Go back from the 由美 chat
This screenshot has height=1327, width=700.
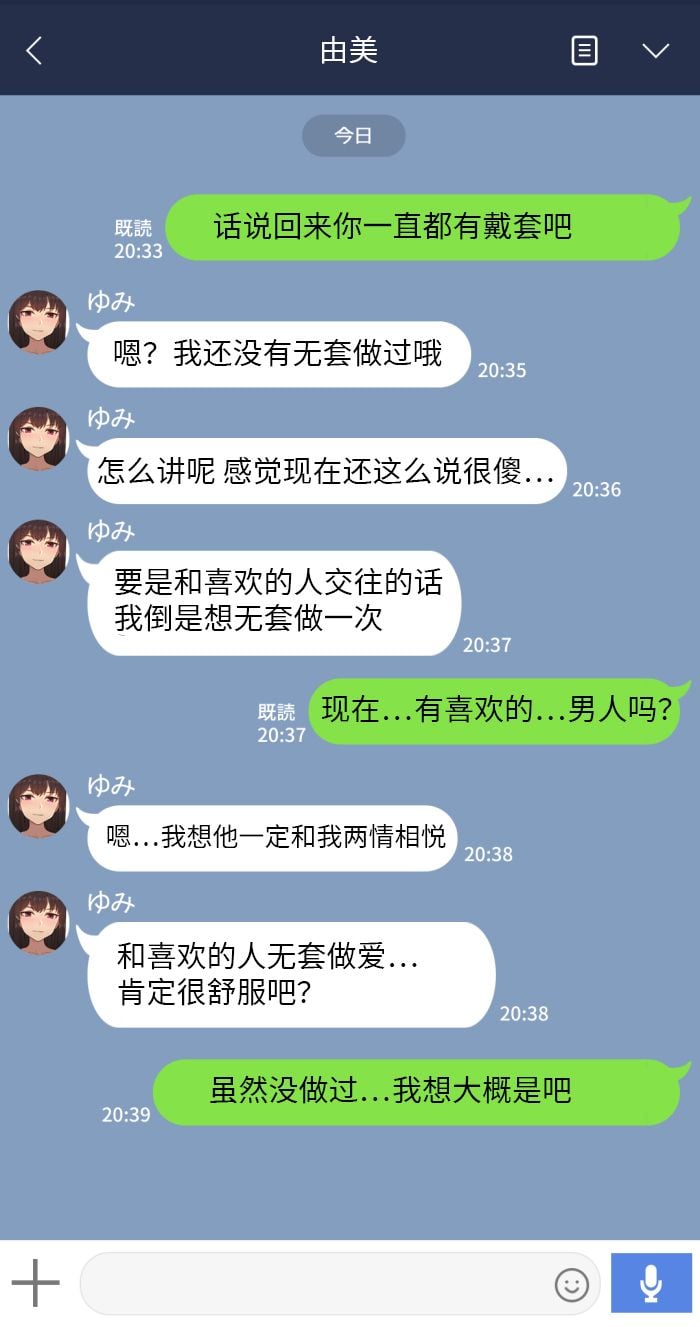(35, 51)
